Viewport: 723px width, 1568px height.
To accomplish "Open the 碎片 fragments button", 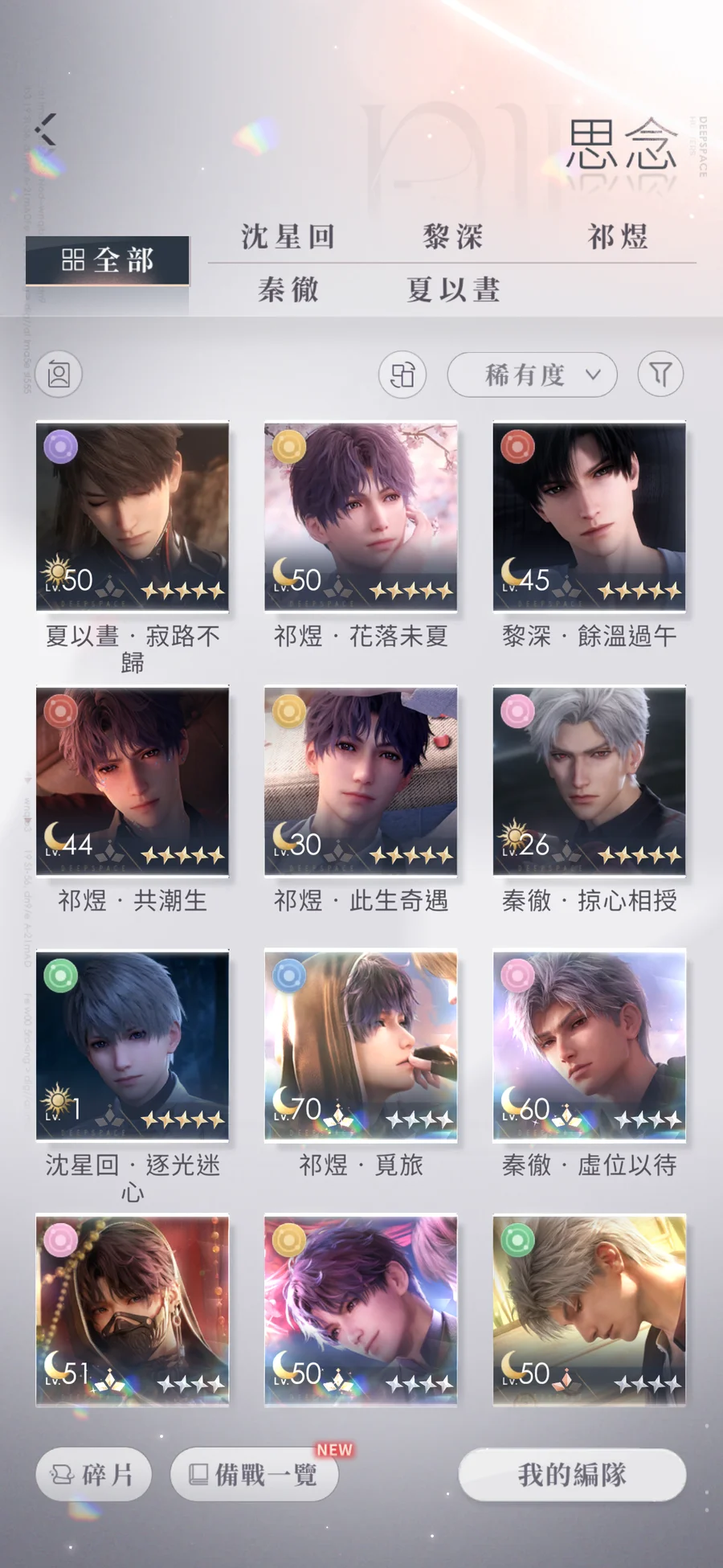I will (x=94, y=1474).
